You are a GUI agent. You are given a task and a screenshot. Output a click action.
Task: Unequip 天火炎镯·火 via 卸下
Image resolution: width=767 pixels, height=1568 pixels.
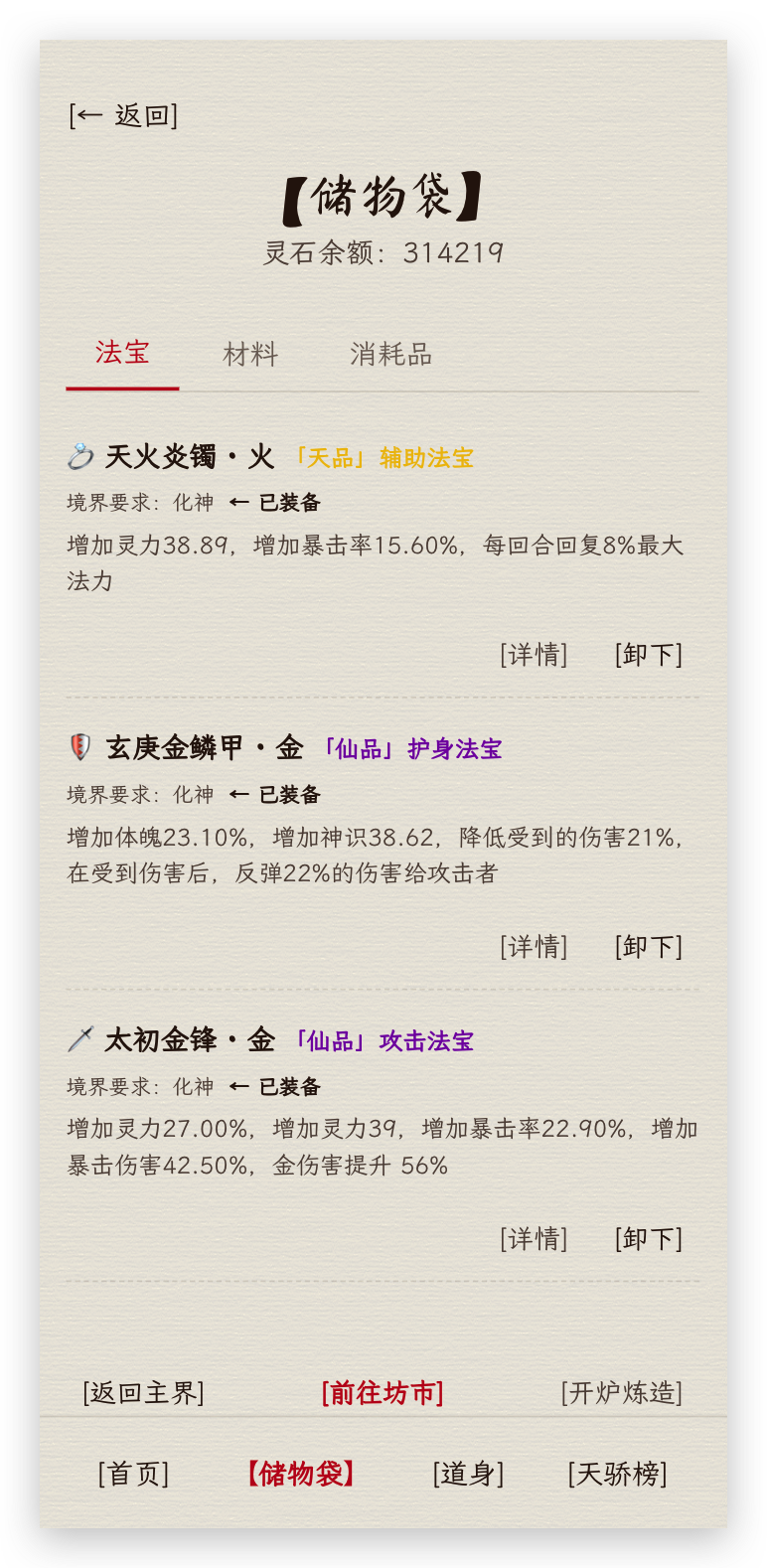point(651,654)
